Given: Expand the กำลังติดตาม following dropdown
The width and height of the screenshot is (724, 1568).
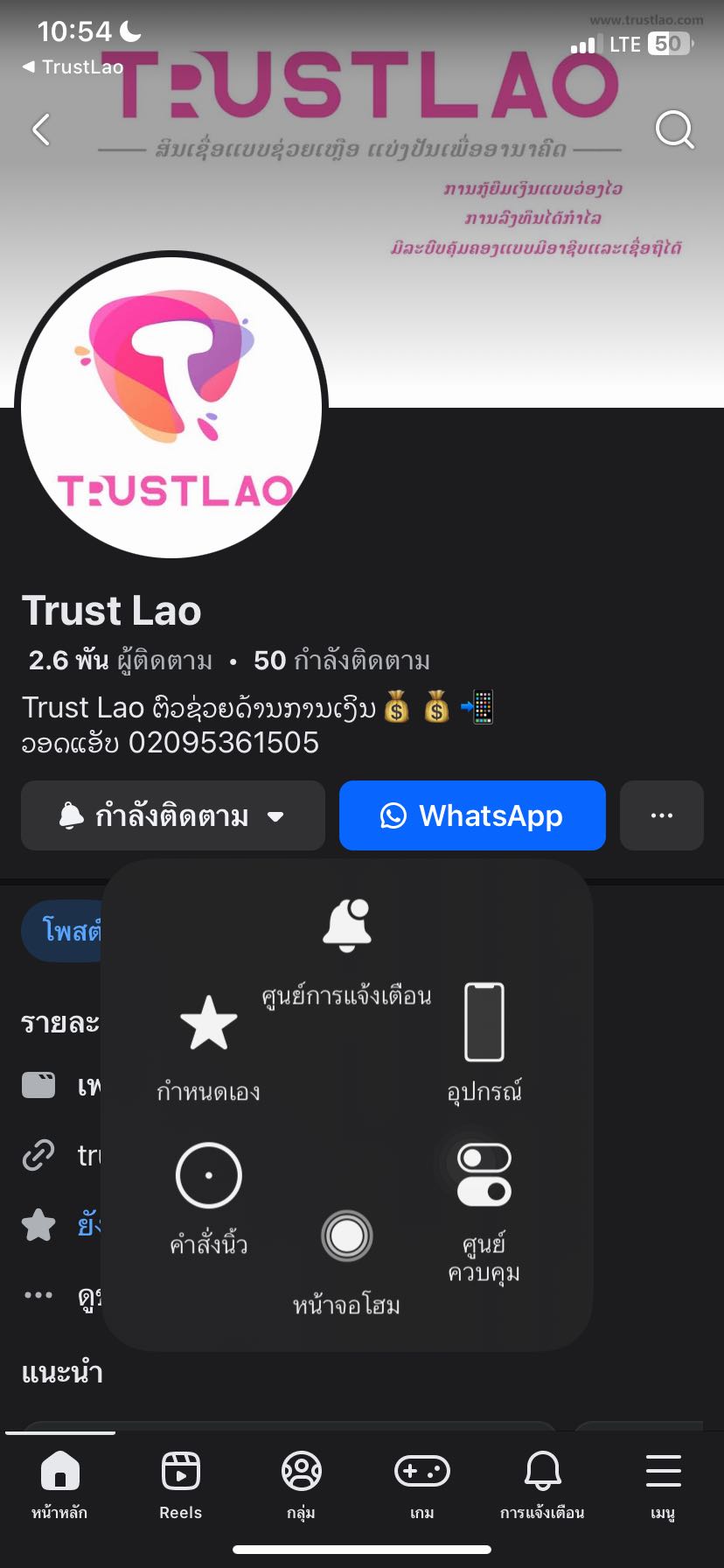Looking at the screenshot, I should pyautogui.click(x=172, y=815).
